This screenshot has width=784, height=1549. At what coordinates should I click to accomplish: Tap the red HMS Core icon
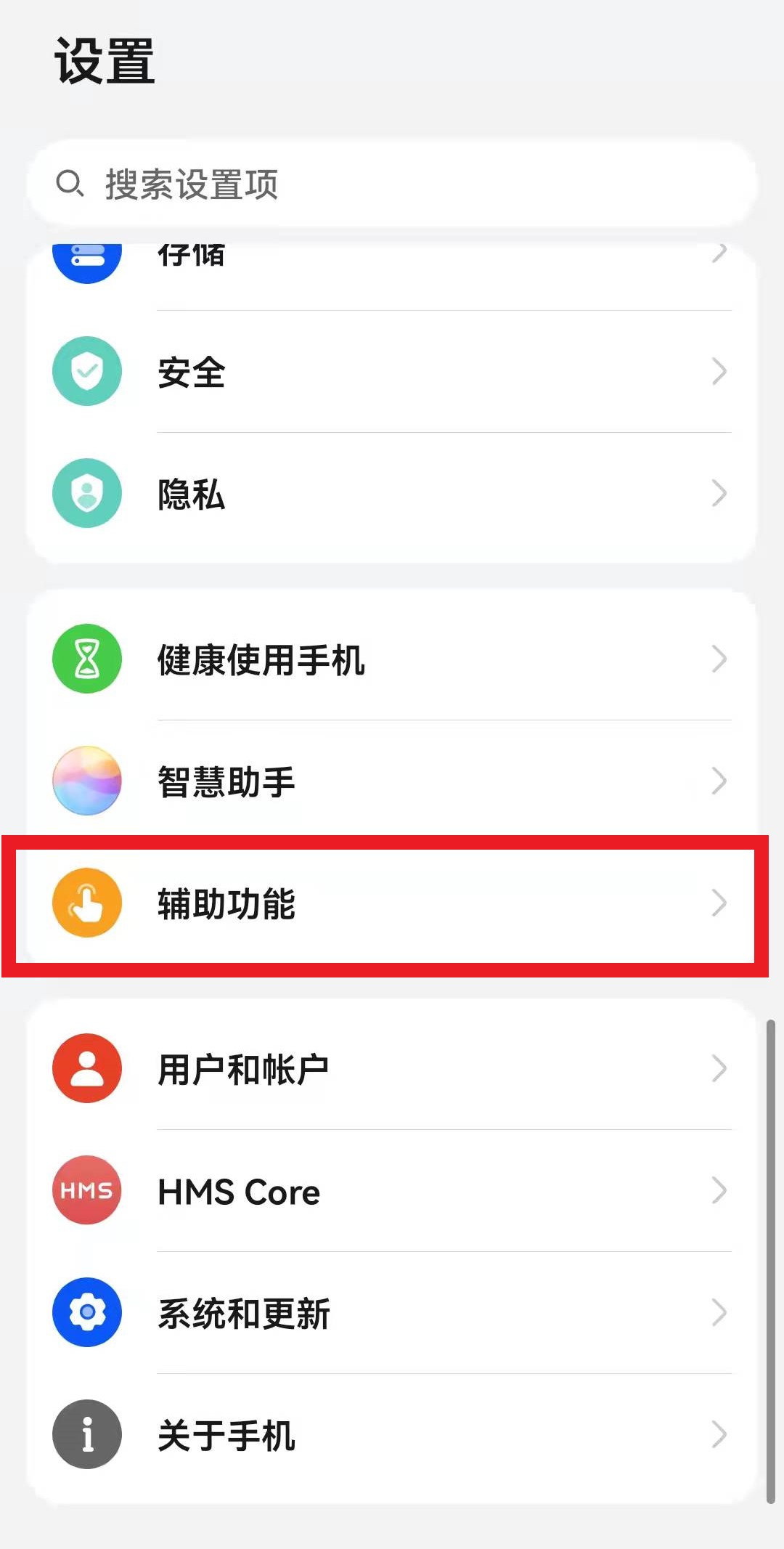[86, 1191]
